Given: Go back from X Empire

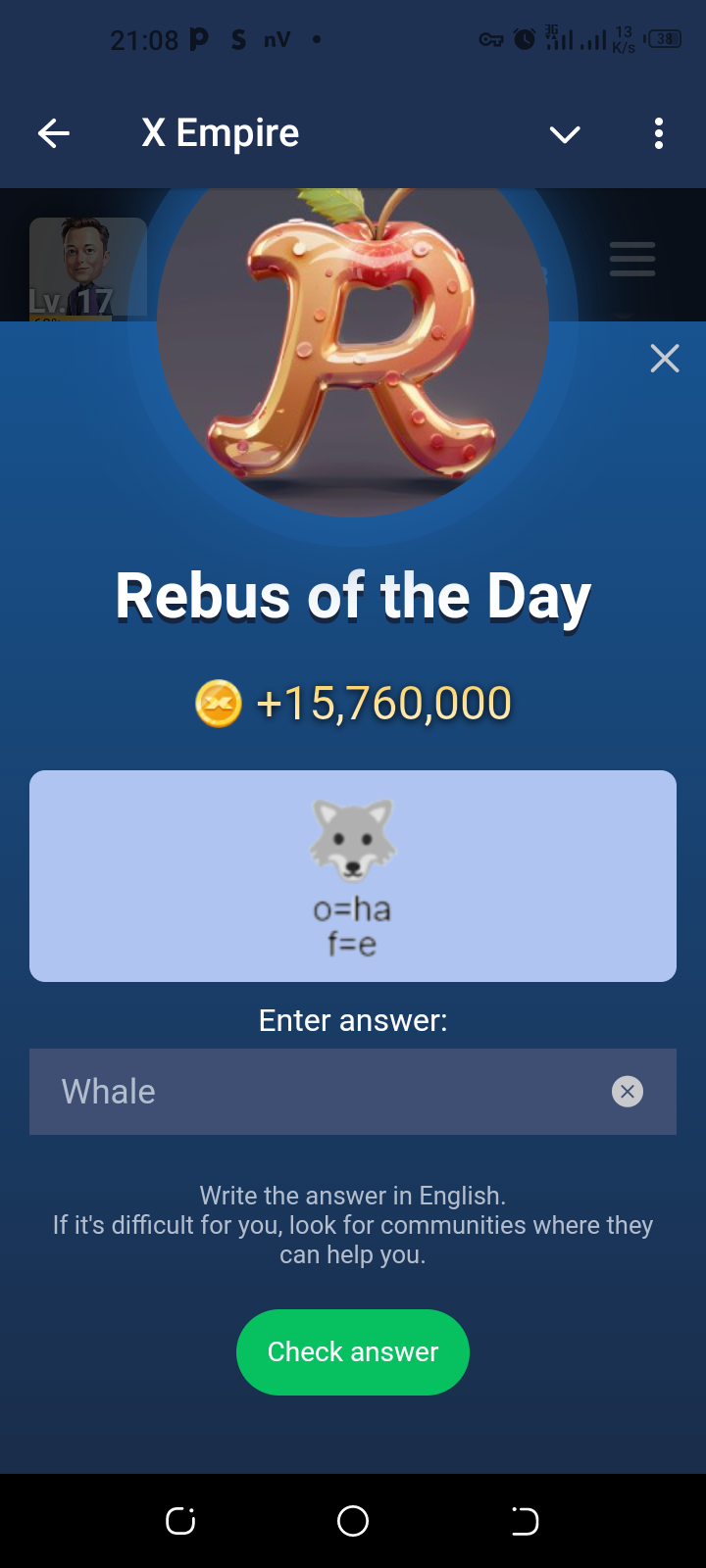Looking at the screenshot, I should click(54, 133).
